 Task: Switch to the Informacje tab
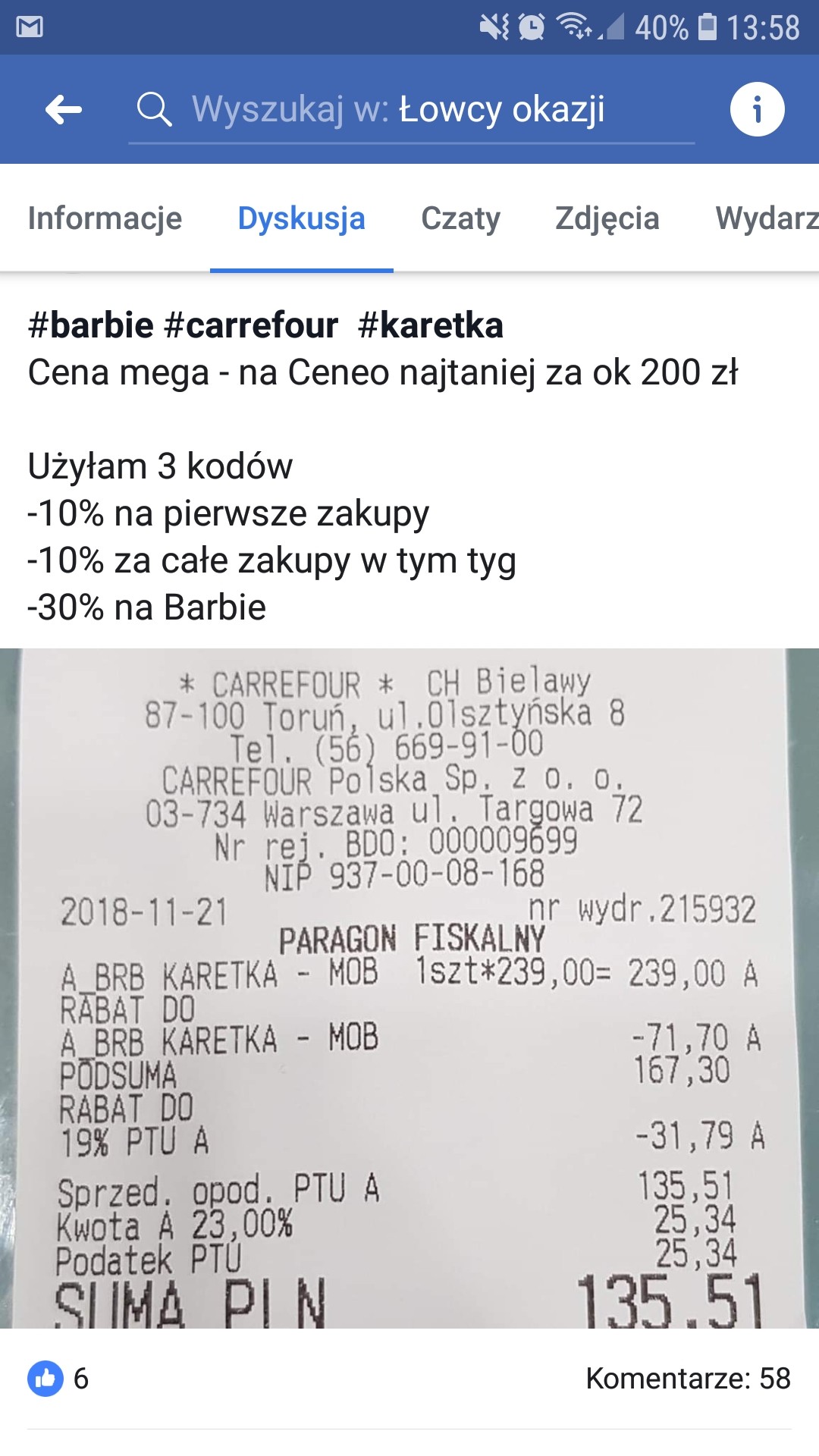click(x=105, y=218)
